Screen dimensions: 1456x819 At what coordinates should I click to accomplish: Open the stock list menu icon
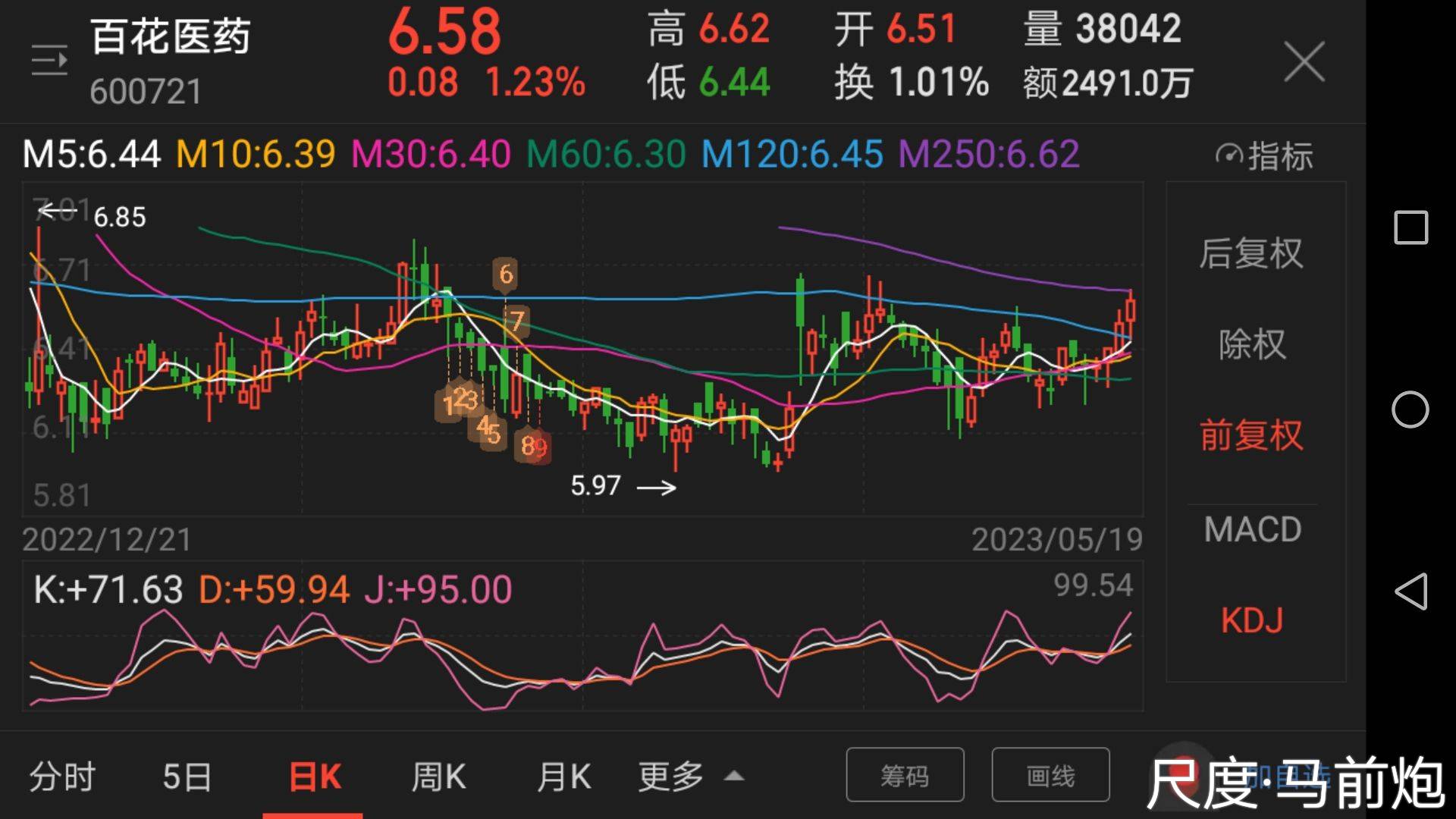49,61
